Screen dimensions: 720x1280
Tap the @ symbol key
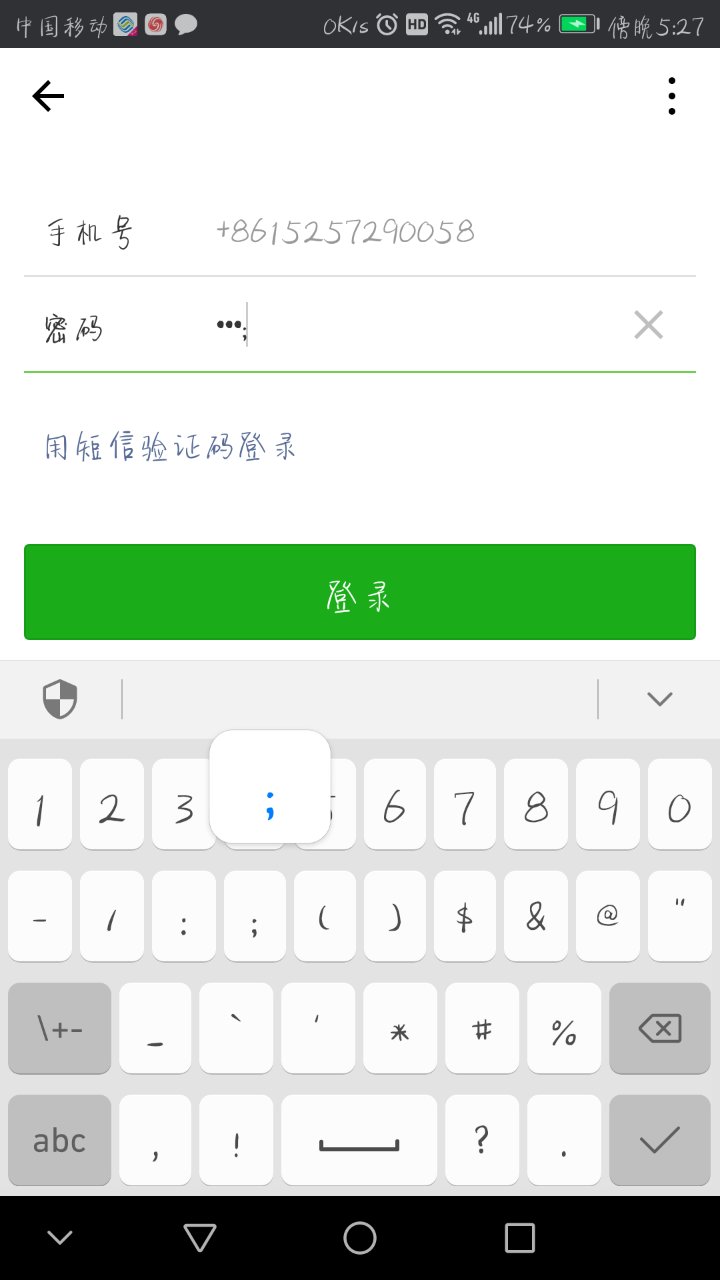607,915
